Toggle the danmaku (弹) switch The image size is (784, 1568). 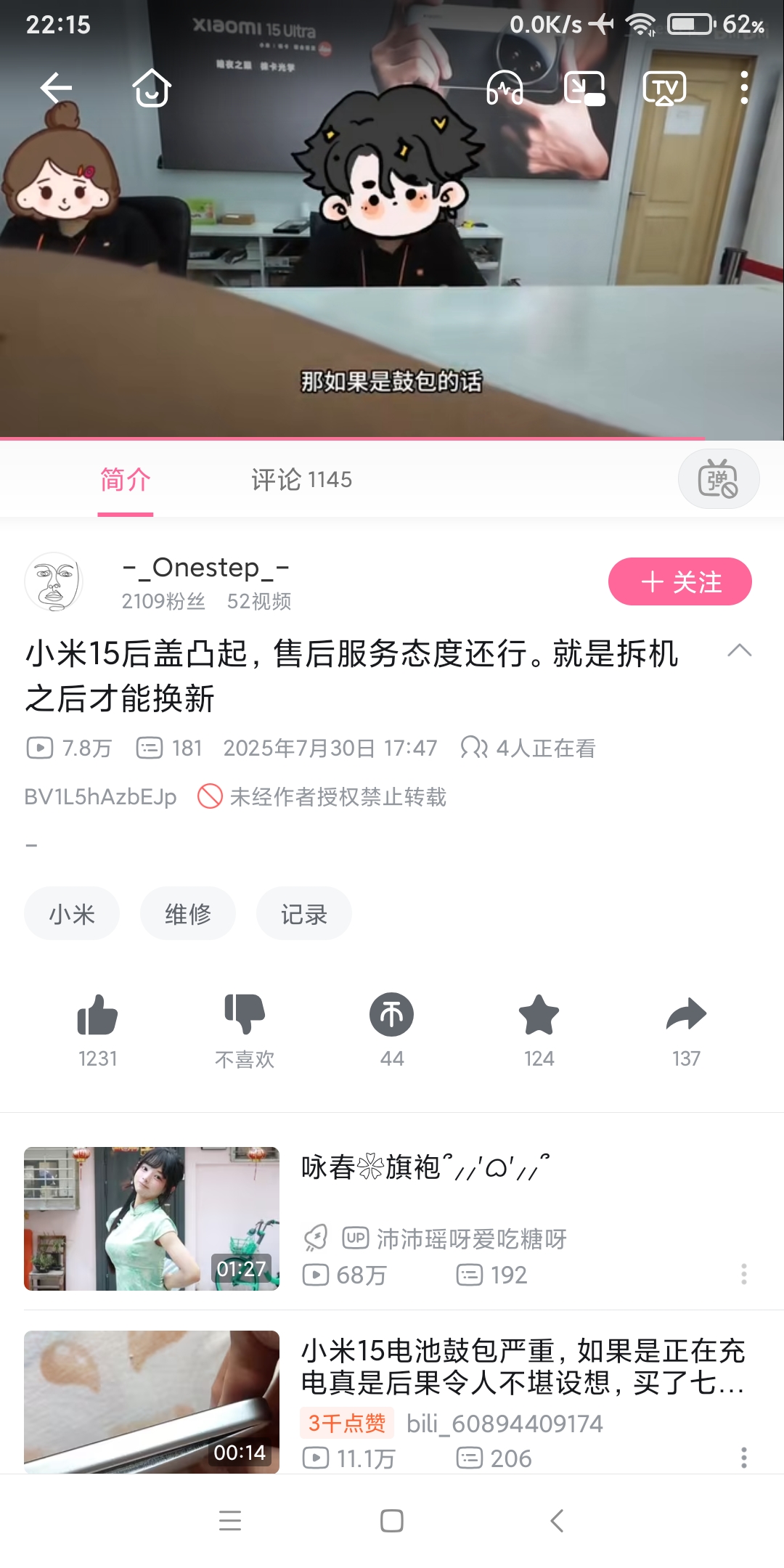[x=718, y=479]
